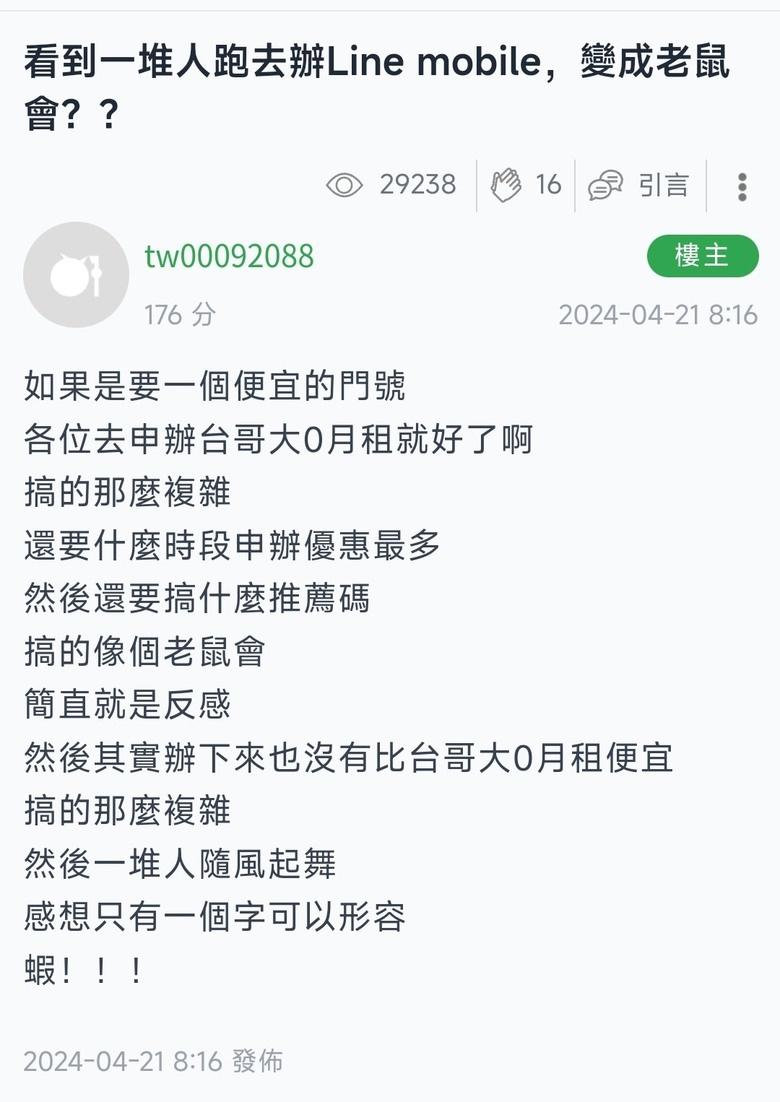Open the three-dot overflow menu
Image resolution: width=780 pixels, height=1102 pixels.
[x=742, y=186]
